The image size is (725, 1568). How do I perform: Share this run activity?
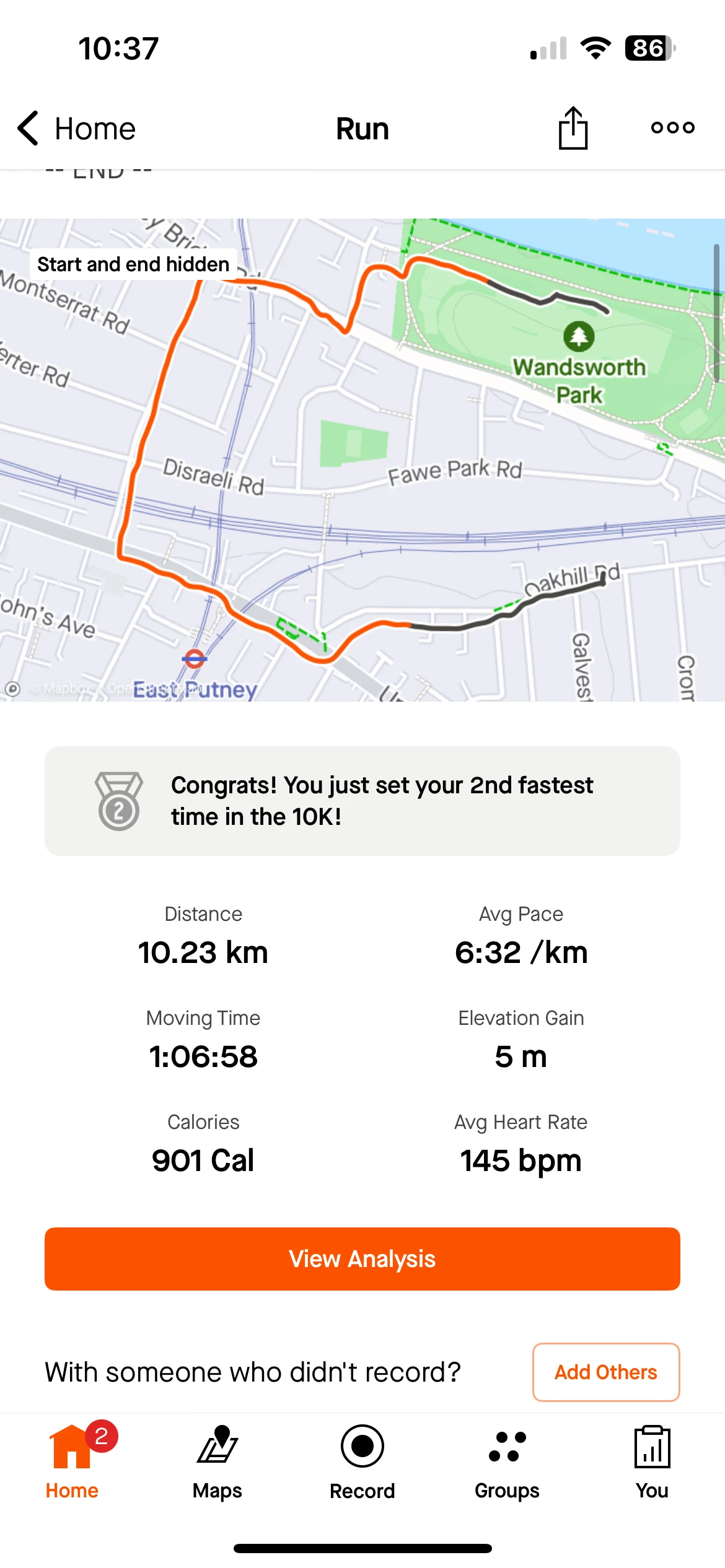pos(573,128)
